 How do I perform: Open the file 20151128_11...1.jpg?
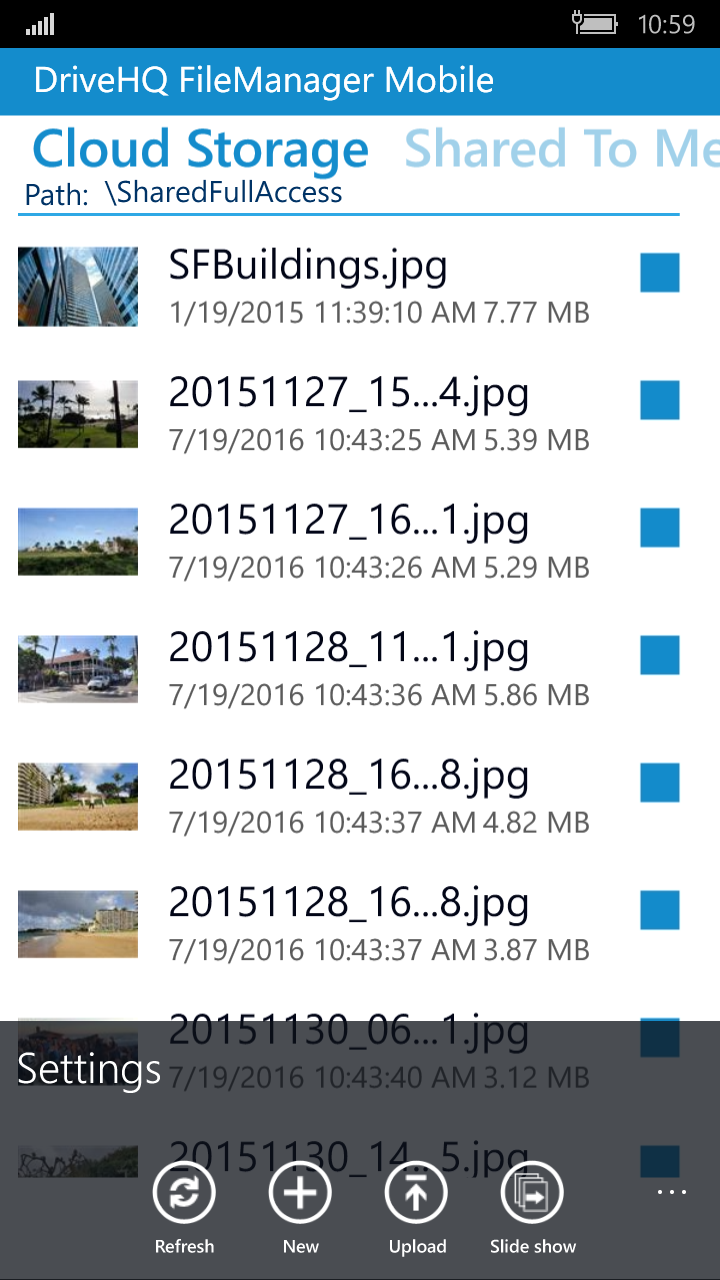coord(350,648)
